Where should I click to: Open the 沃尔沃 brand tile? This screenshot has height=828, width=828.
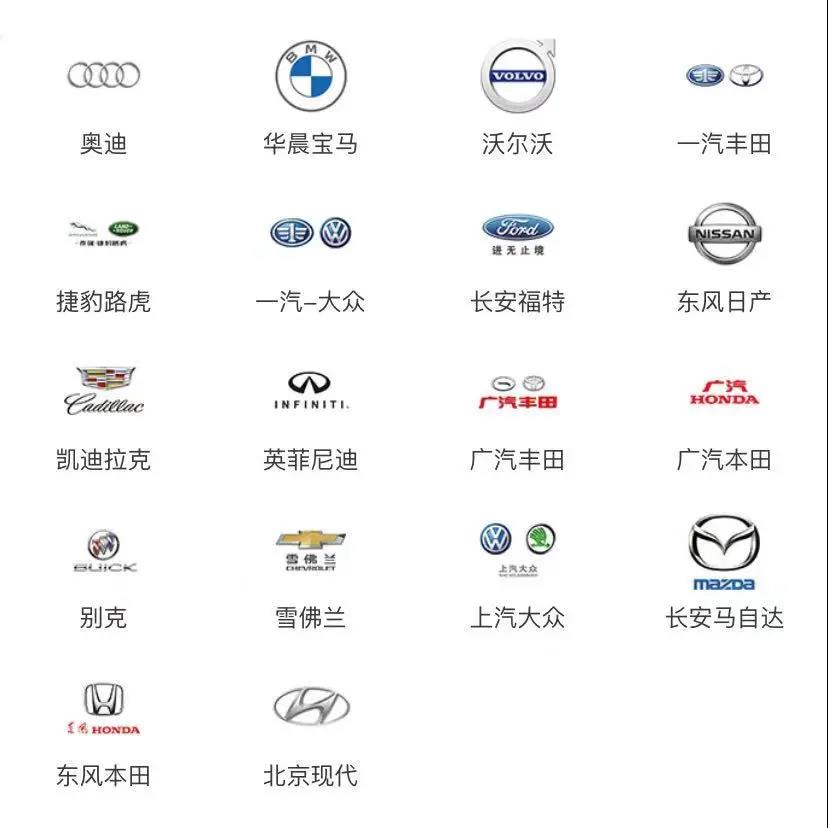tap(517, 76)
